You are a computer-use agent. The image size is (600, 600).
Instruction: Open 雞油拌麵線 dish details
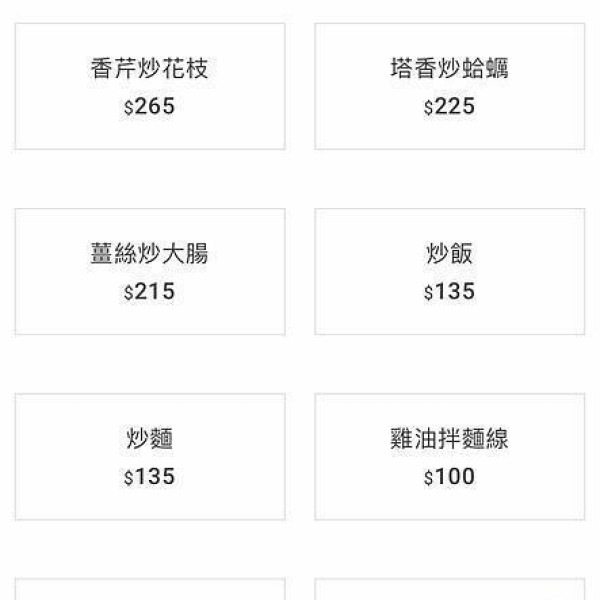coord(449,457)
